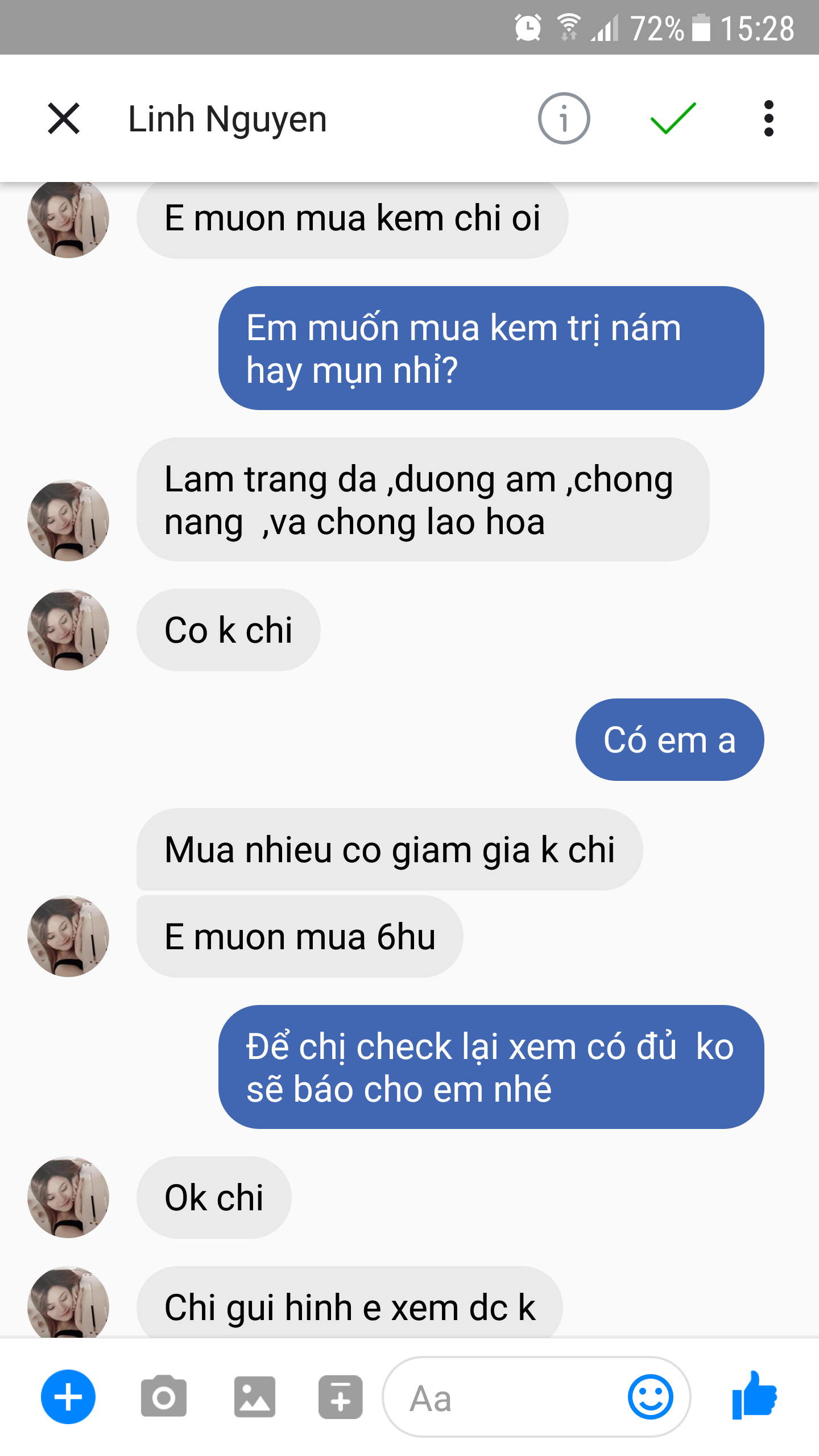Open conversation info icon
819x1456 pixels.
click(564, 119)
